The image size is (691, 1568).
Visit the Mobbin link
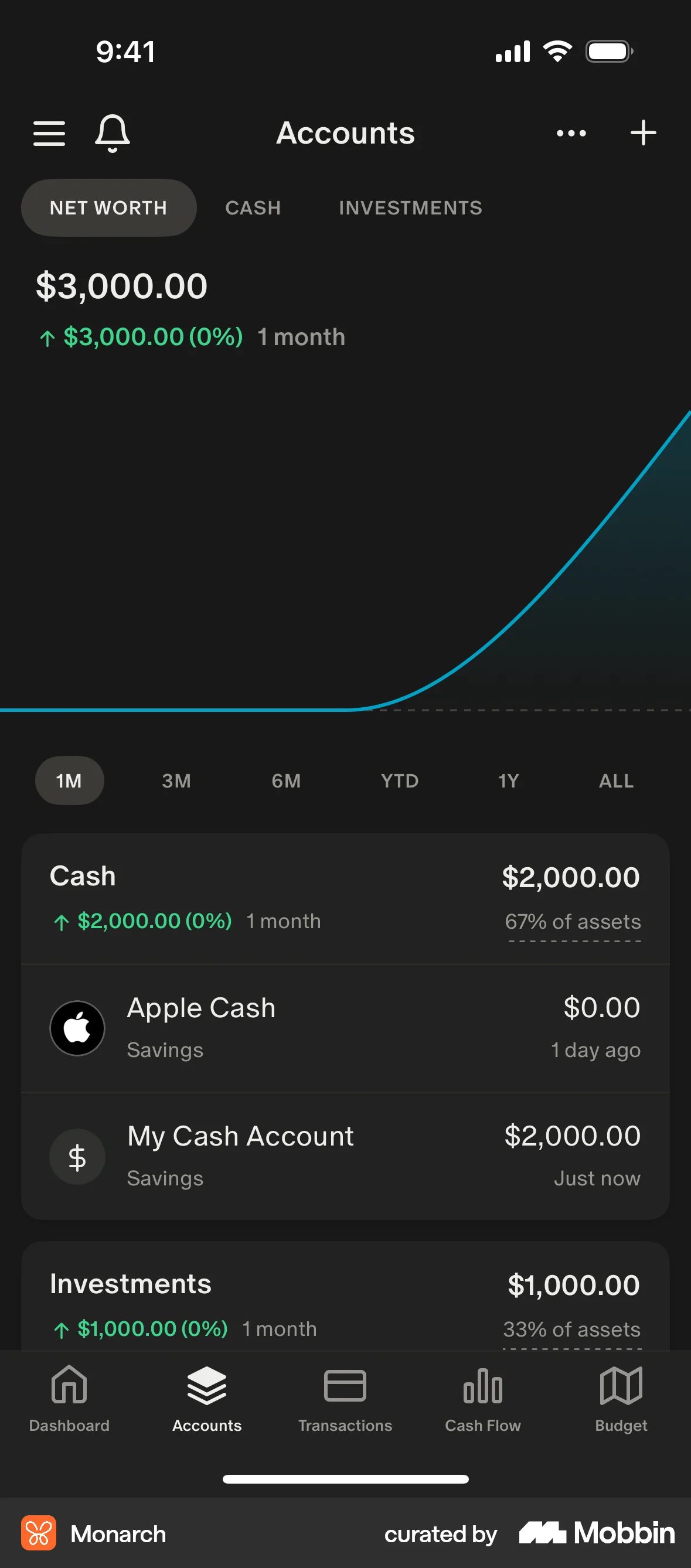595,1533
